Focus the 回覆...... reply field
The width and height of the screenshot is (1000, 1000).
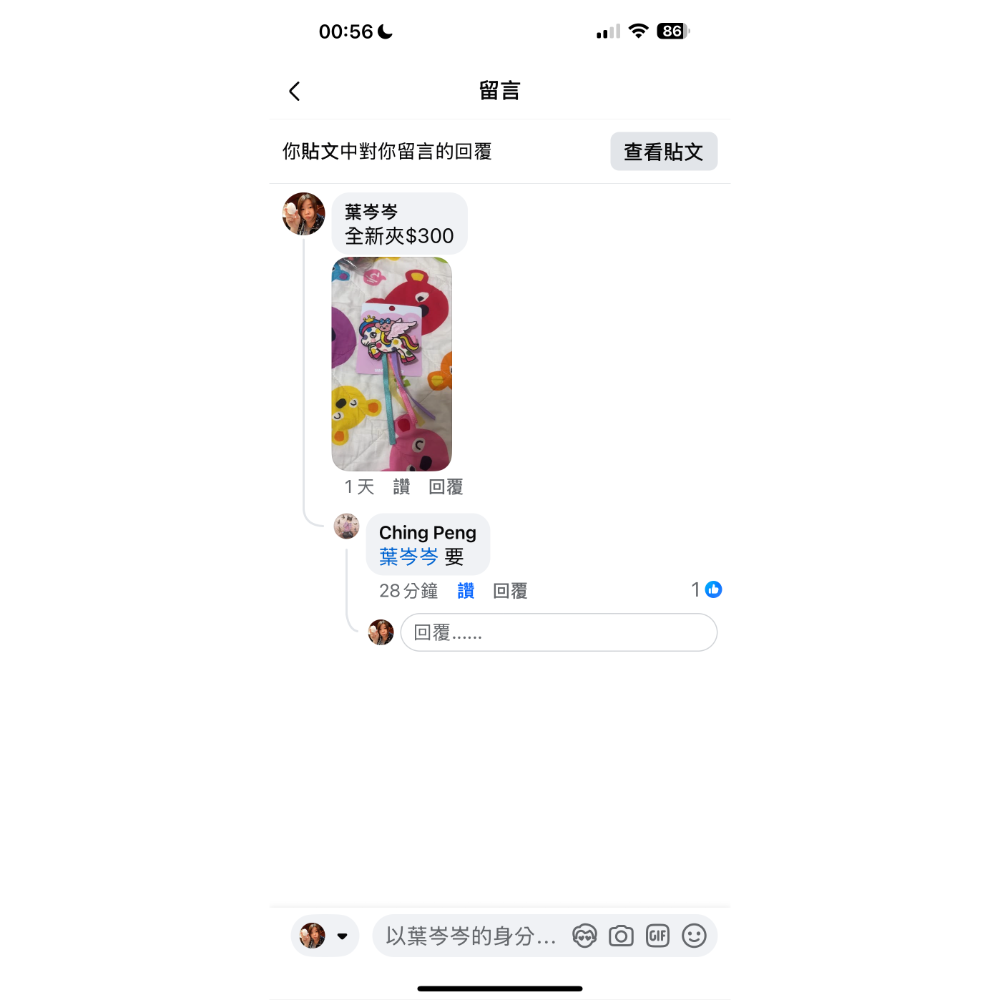[558, 633]
